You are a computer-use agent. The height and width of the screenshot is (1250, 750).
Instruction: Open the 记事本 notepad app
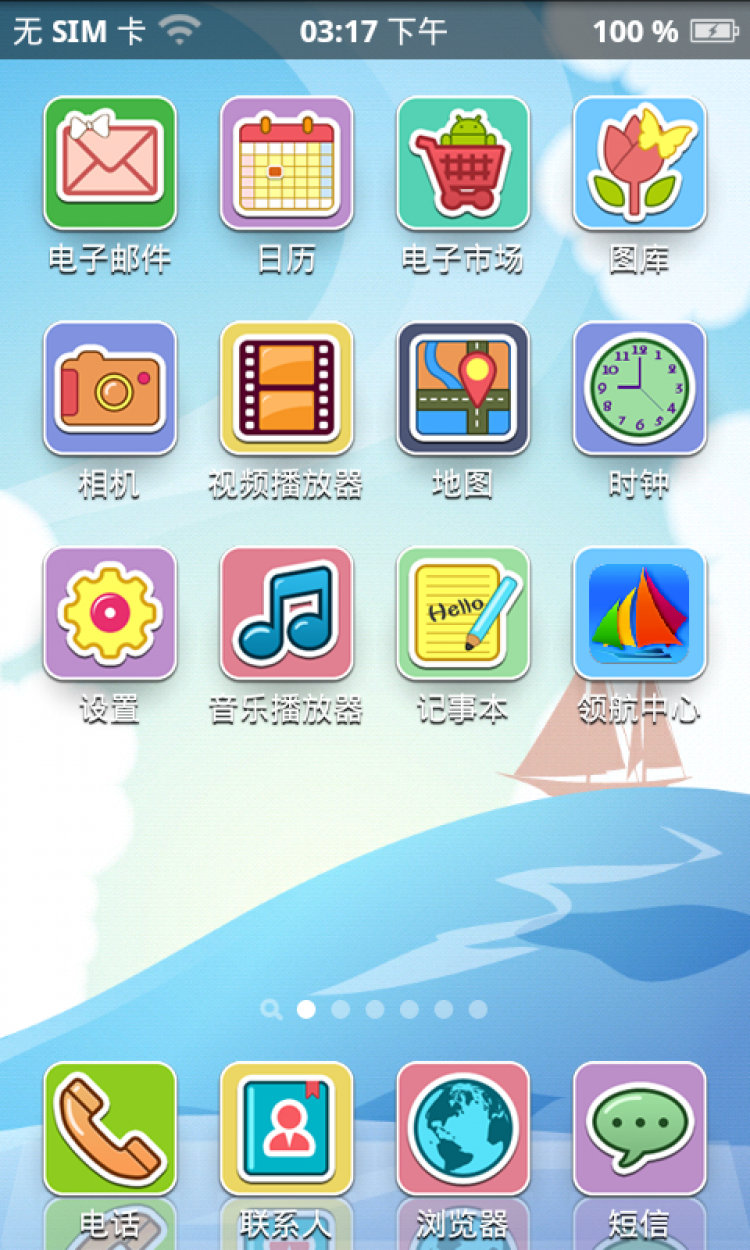tap(462, 613)
